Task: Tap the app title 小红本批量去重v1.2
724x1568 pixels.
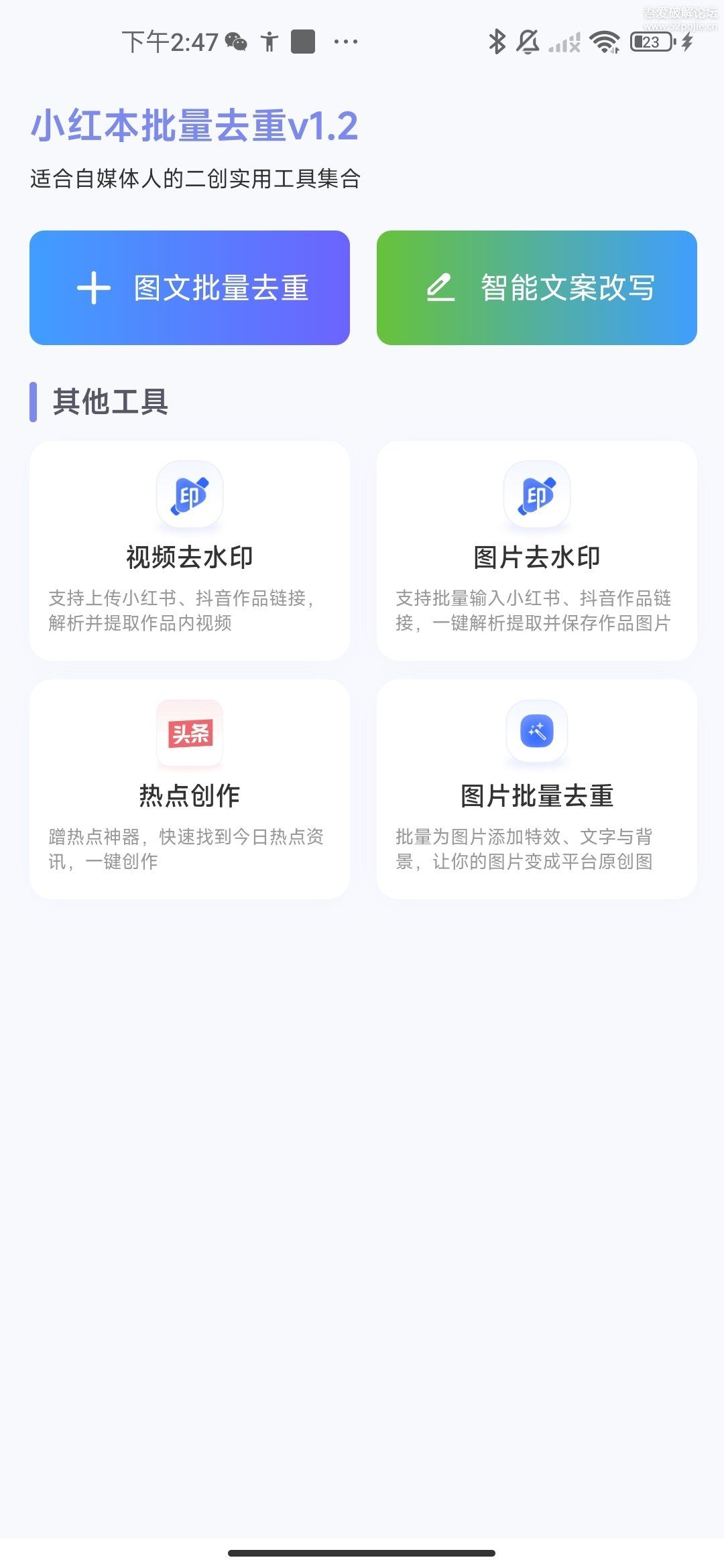Action: coord(193,126)
